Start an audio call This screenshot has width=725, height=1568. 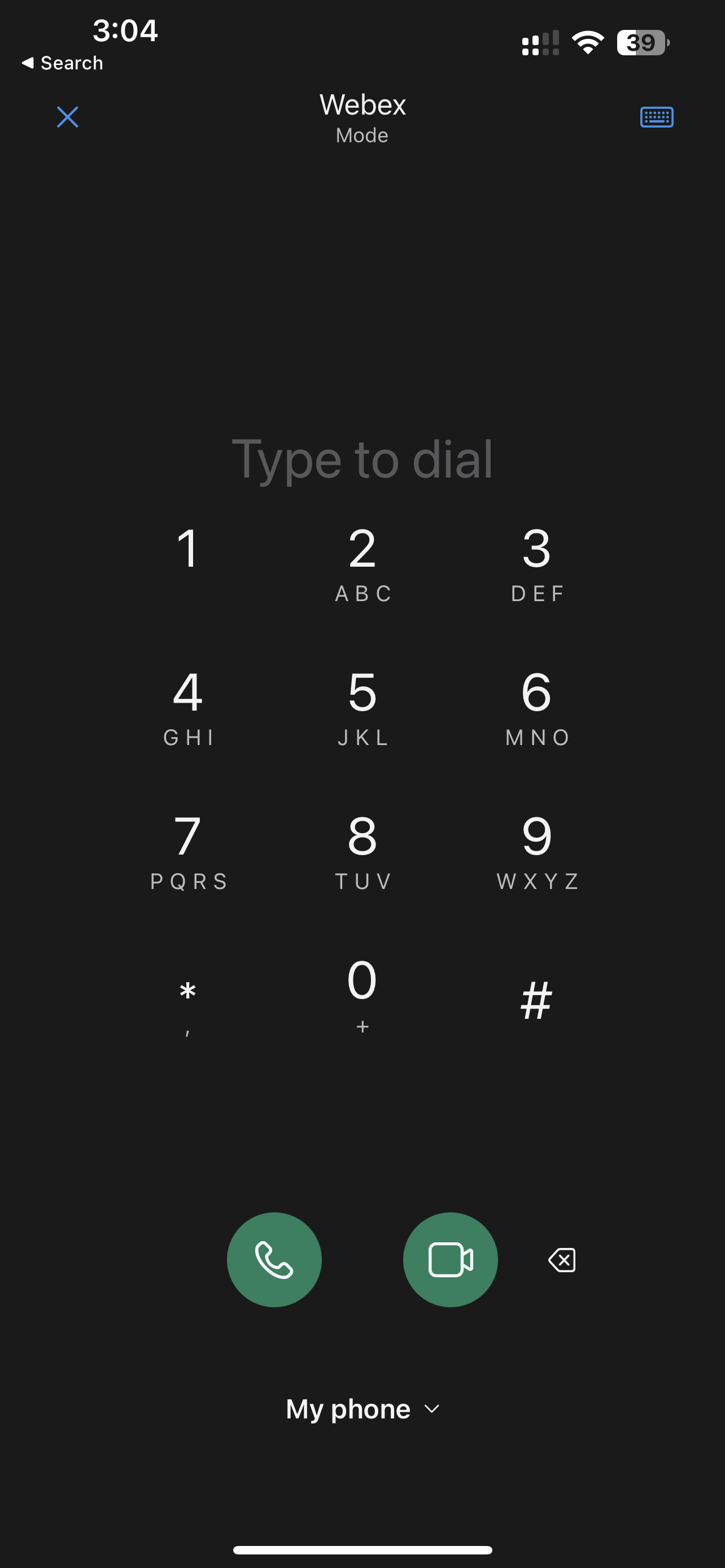point(274,1259)
